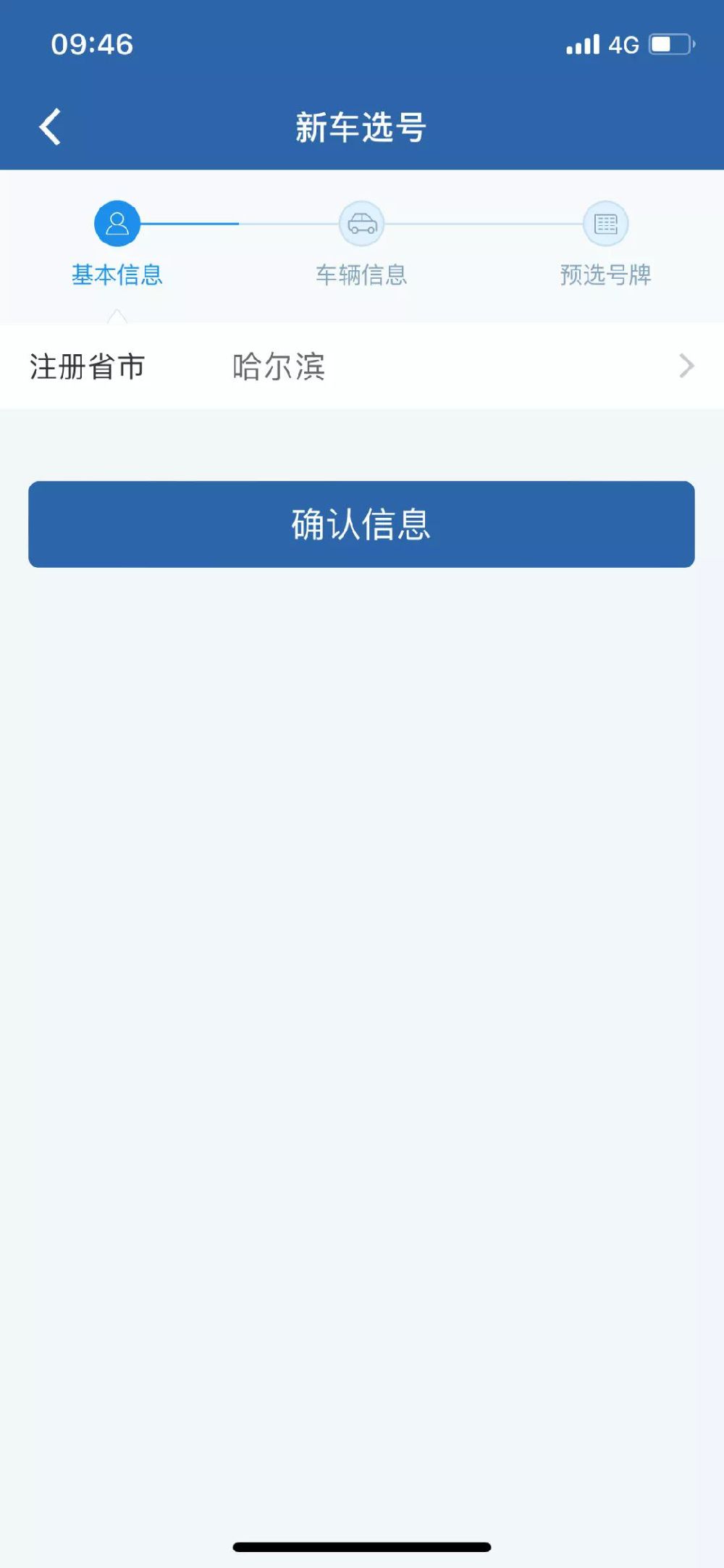Open the 注册省市 city picker row
This screenshot has height=1568, width=724.
pos(362,366)
